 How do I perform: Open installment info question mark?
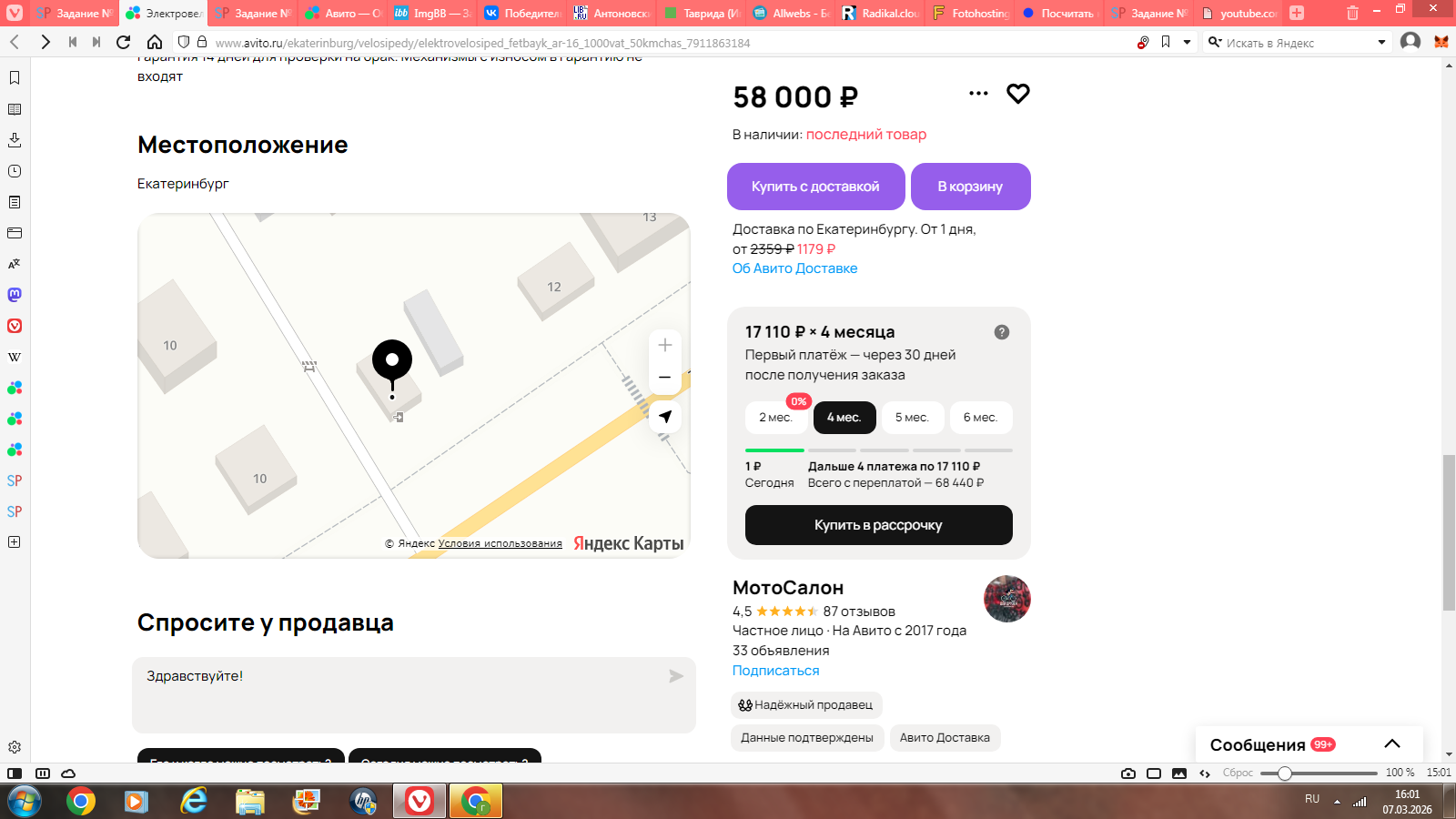(x=1002, y=332)
